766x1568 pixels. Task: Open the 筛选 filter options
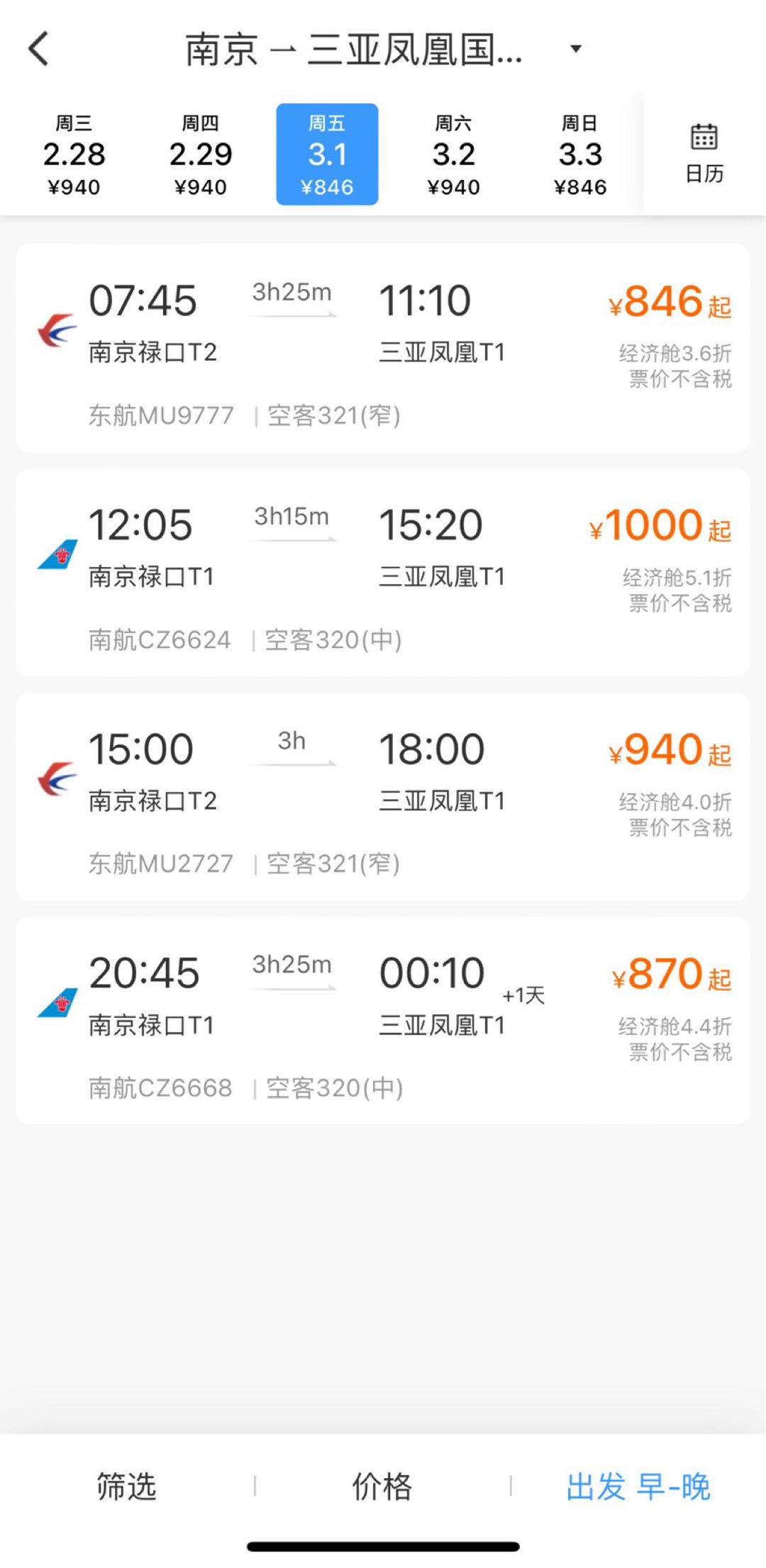coord(126,1486)
